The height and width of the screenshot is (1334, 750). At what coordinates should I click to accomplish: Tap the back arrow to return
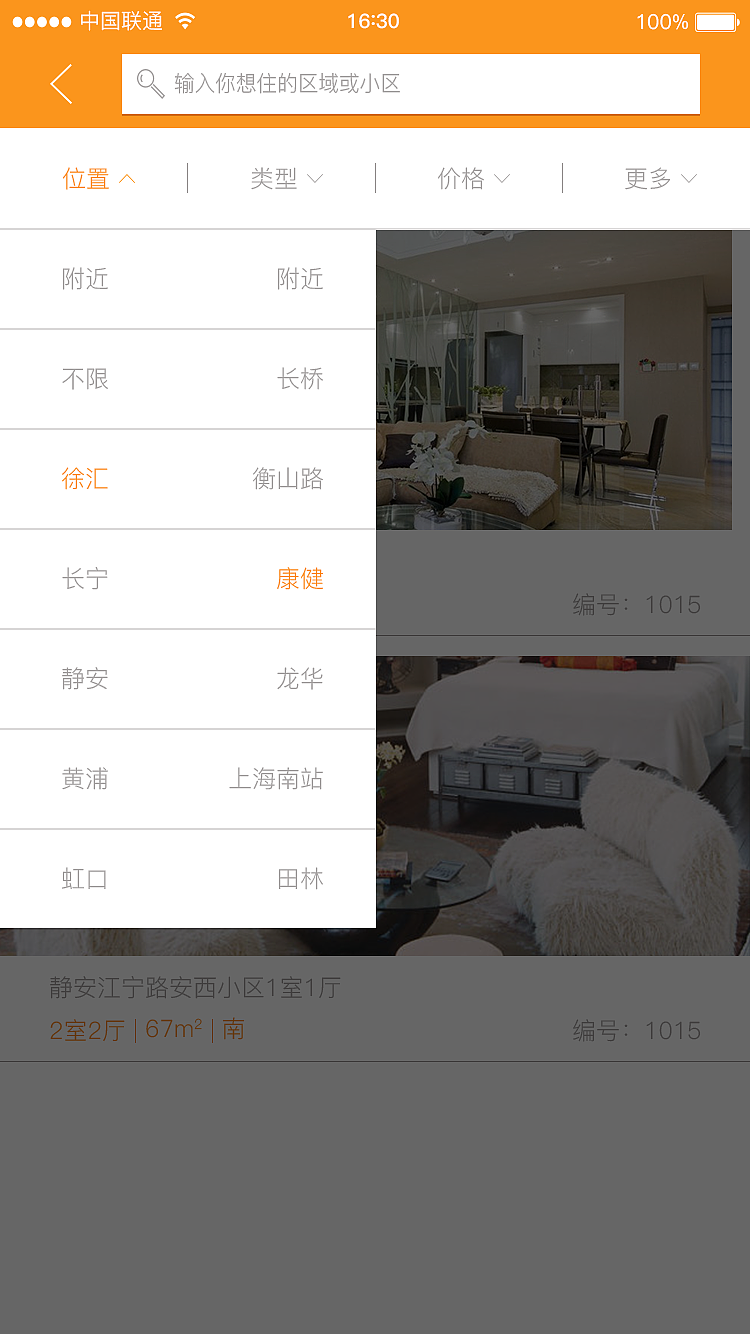click(x=60, y=84)
